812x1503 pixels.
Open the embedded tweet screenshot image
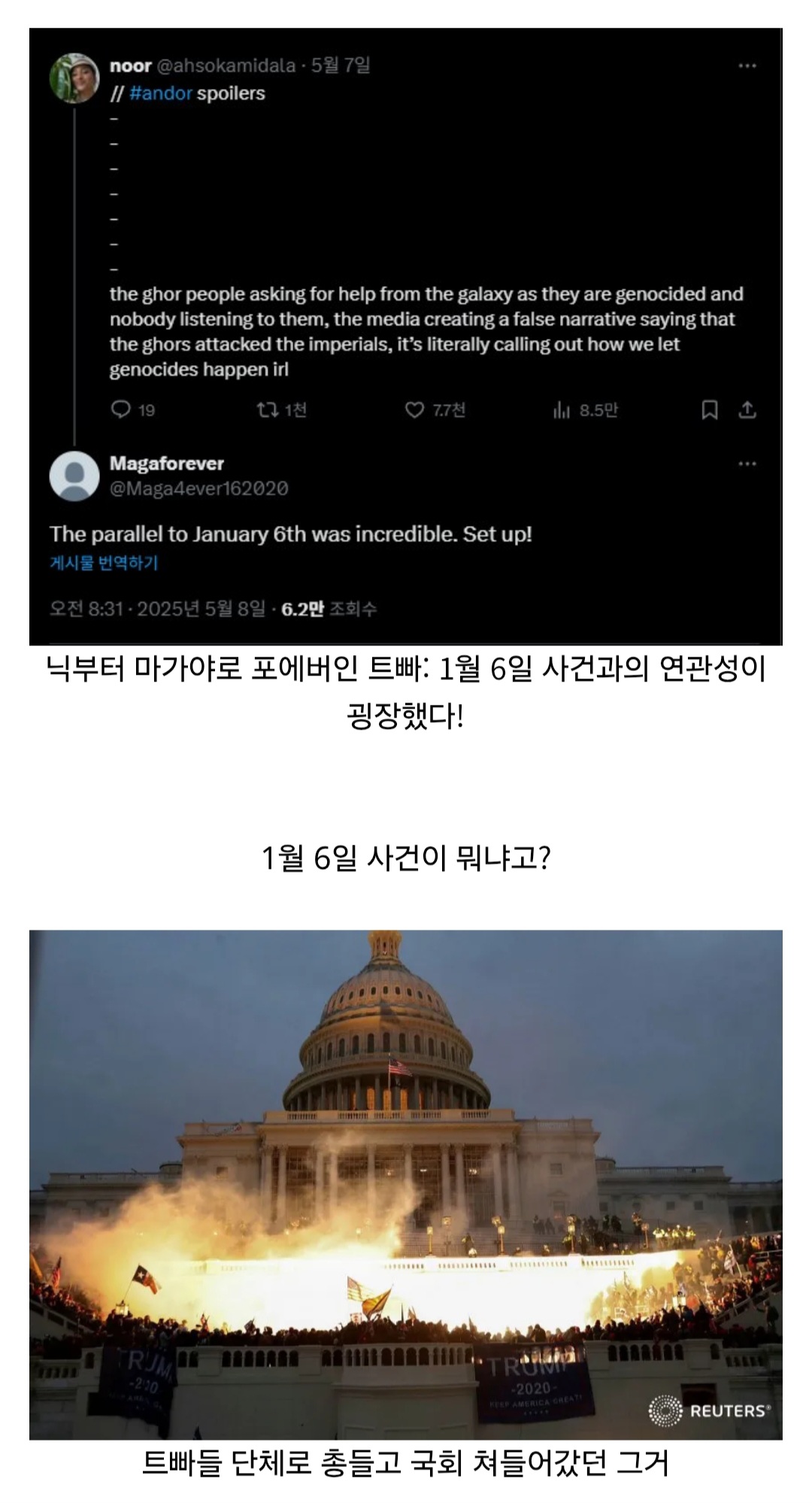[x=406, y=336]
